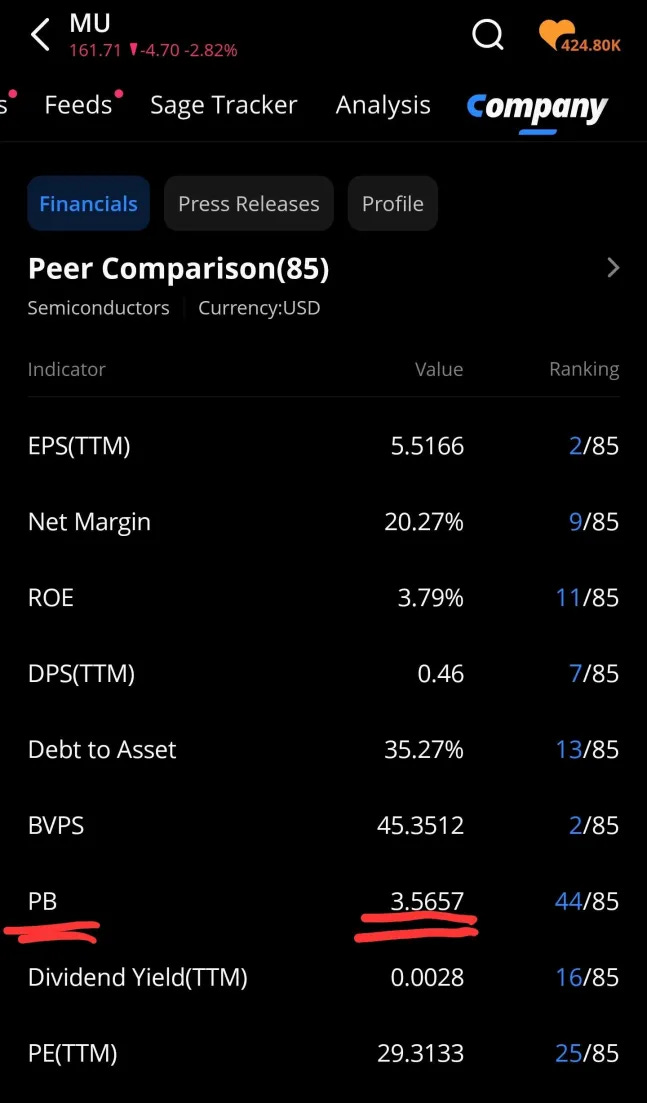Open the Sage Tracker tab
Viewport: 647px width, 1103px height.
point(223,105)
